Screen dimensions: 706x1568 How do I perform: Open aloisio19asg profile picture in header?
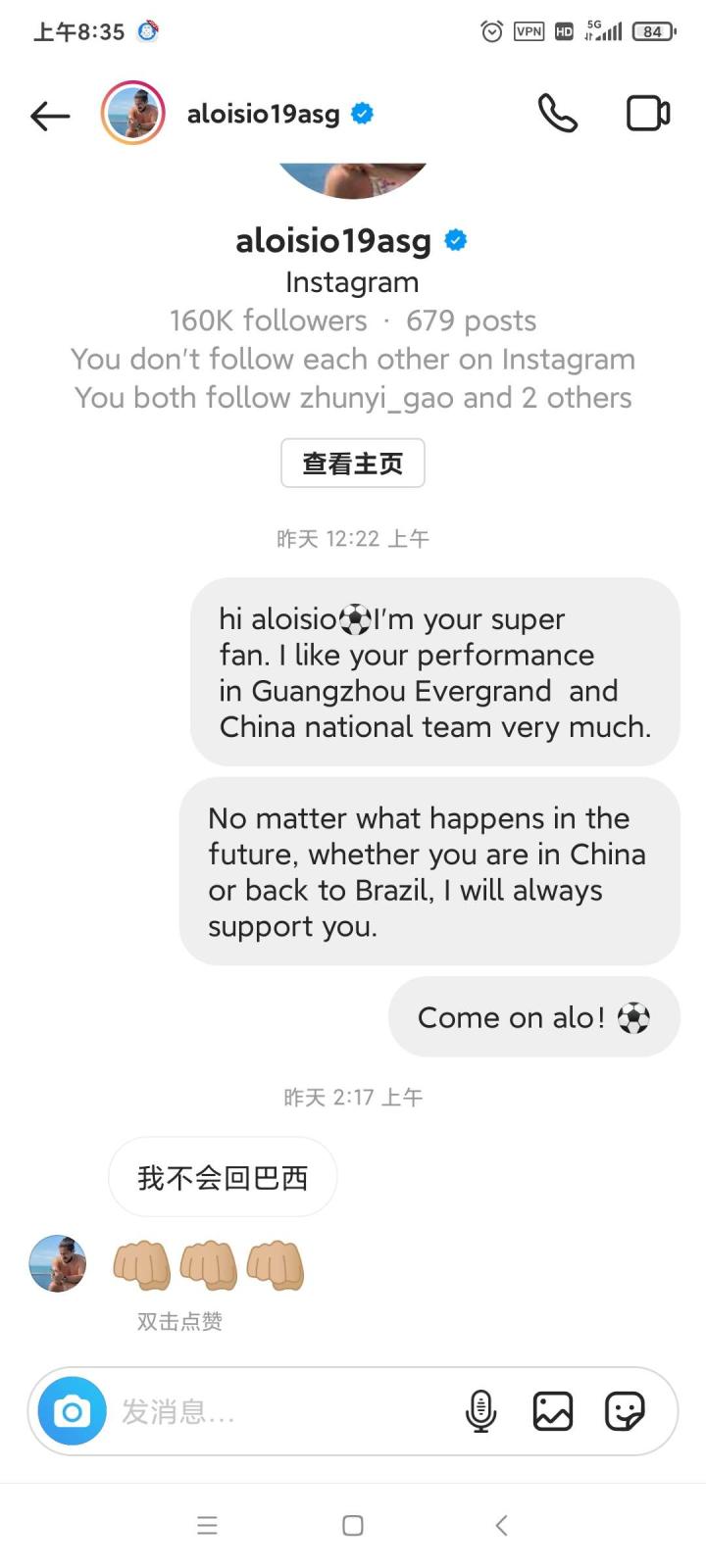133,114
